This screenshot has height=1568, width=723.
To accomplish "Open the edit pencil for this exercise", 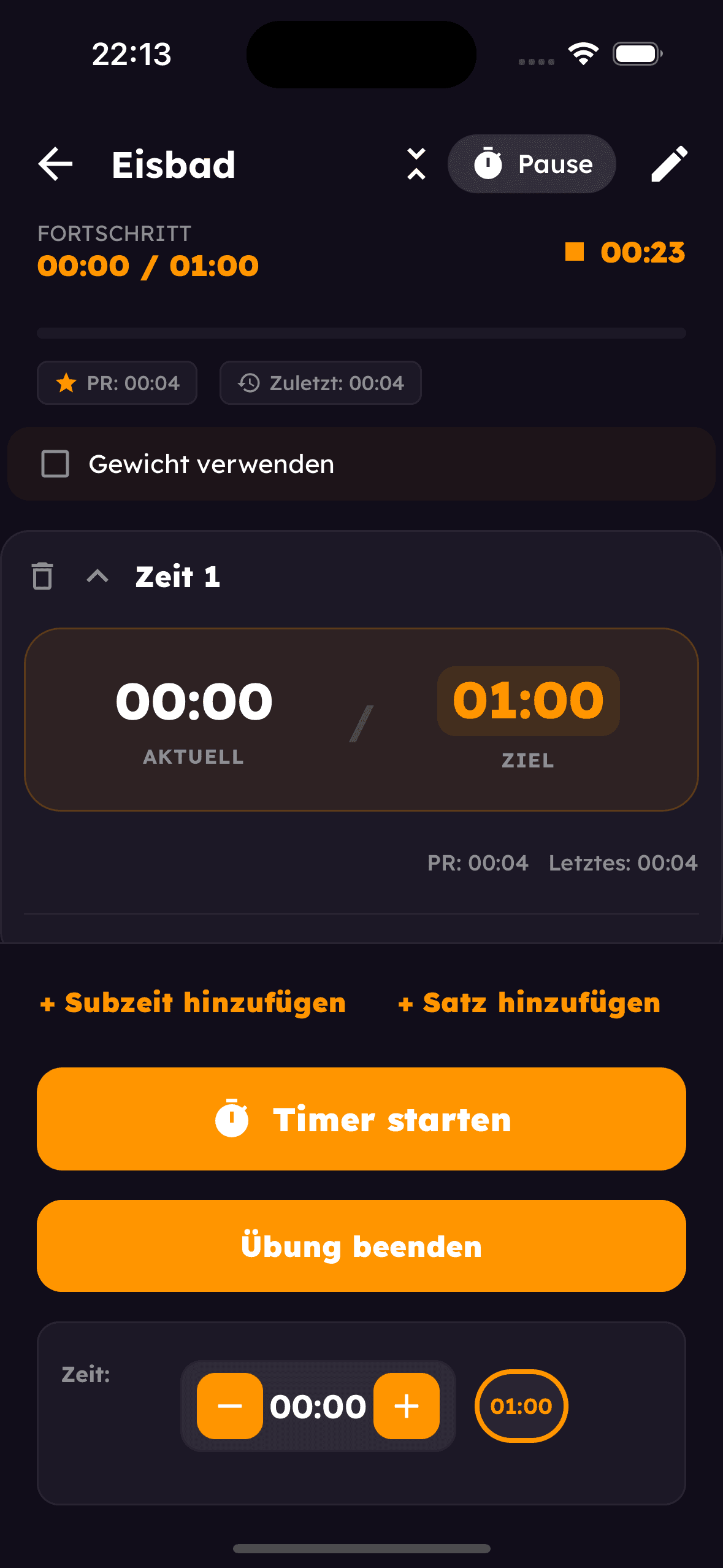I will (669, 163).
